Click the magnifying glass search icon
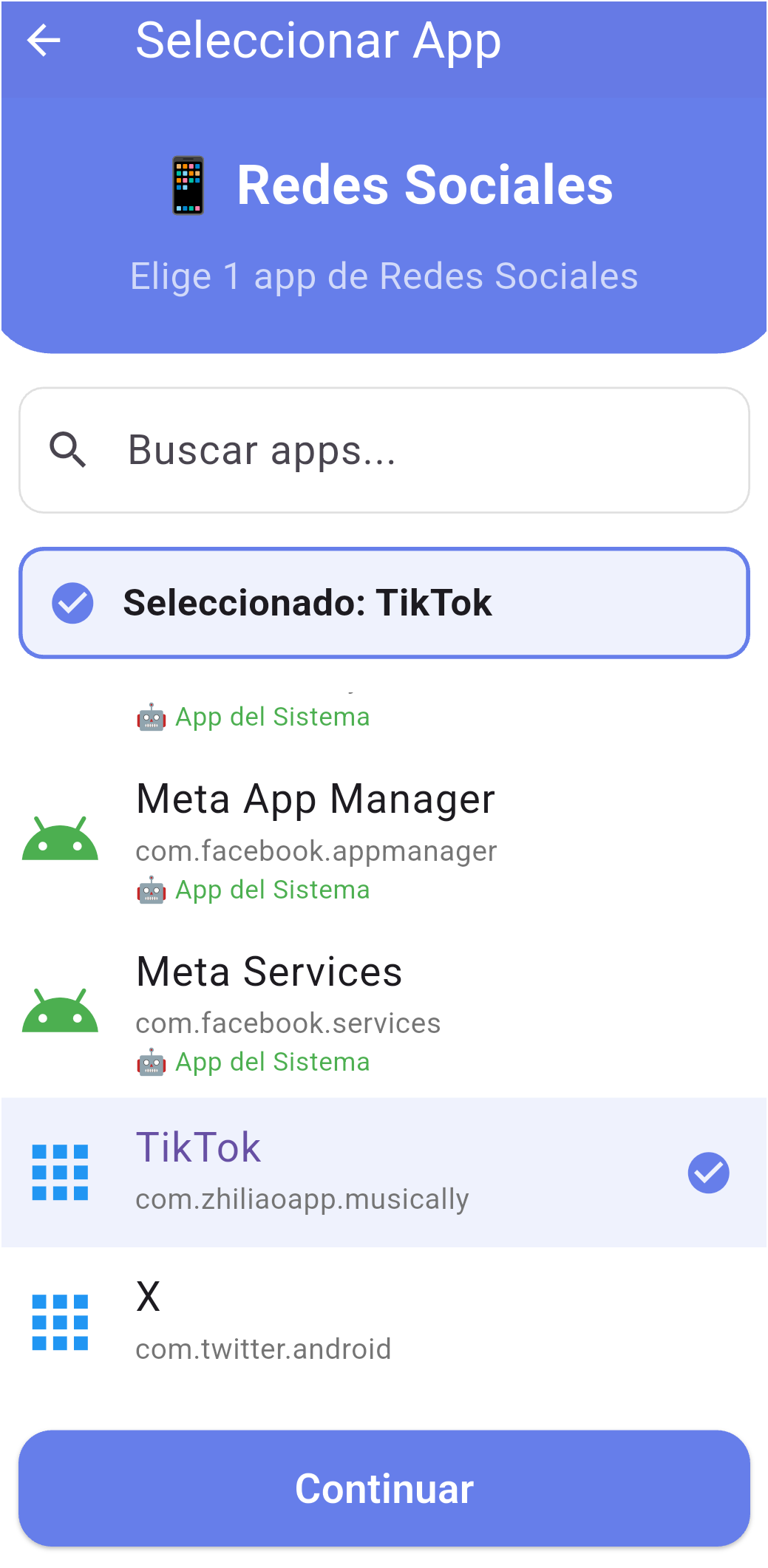The height and width of the screenshot is (1568, 768). [x=68, y=449]
